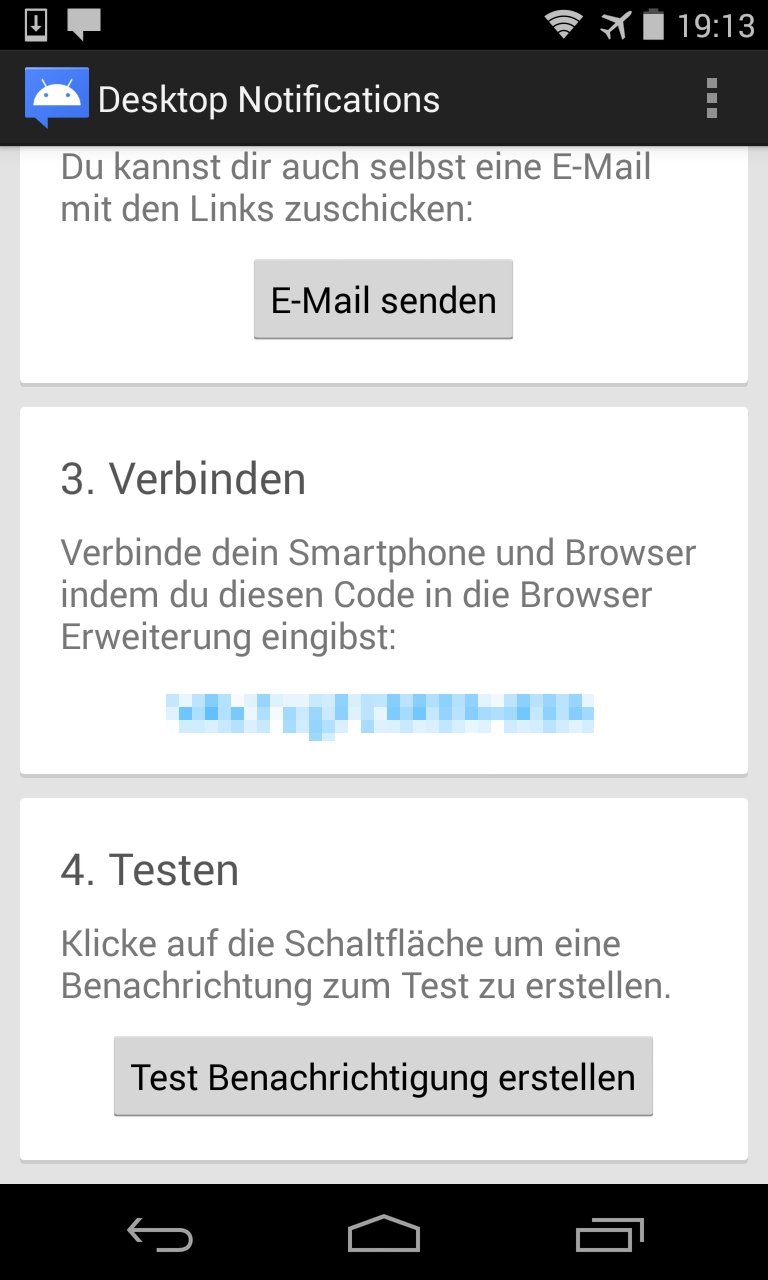Go back with the system back button
Viewport: 768px width, 1280px height.
160,1234
